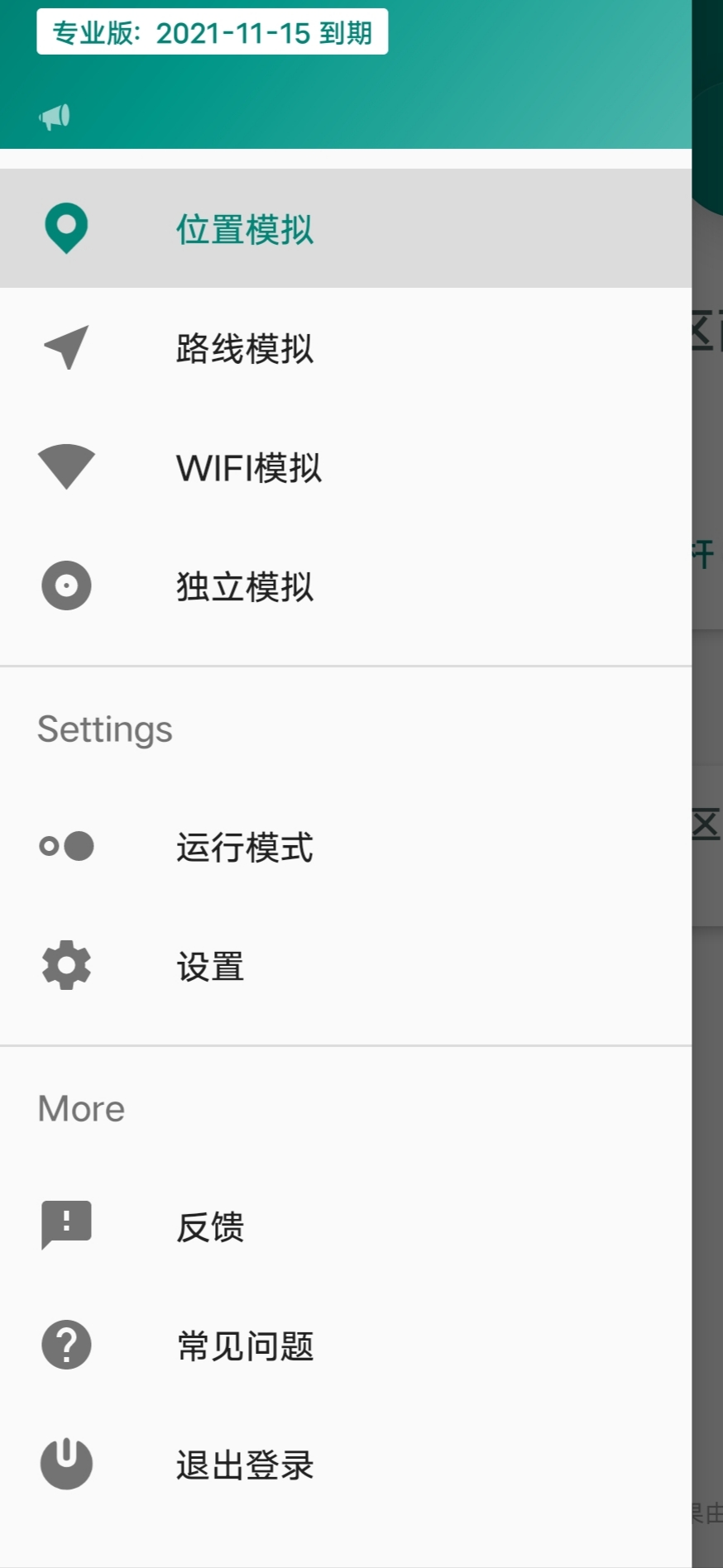Click the 专业版 expiry date badge
This screenshot has height=1568, width=723.
point(211,33)
